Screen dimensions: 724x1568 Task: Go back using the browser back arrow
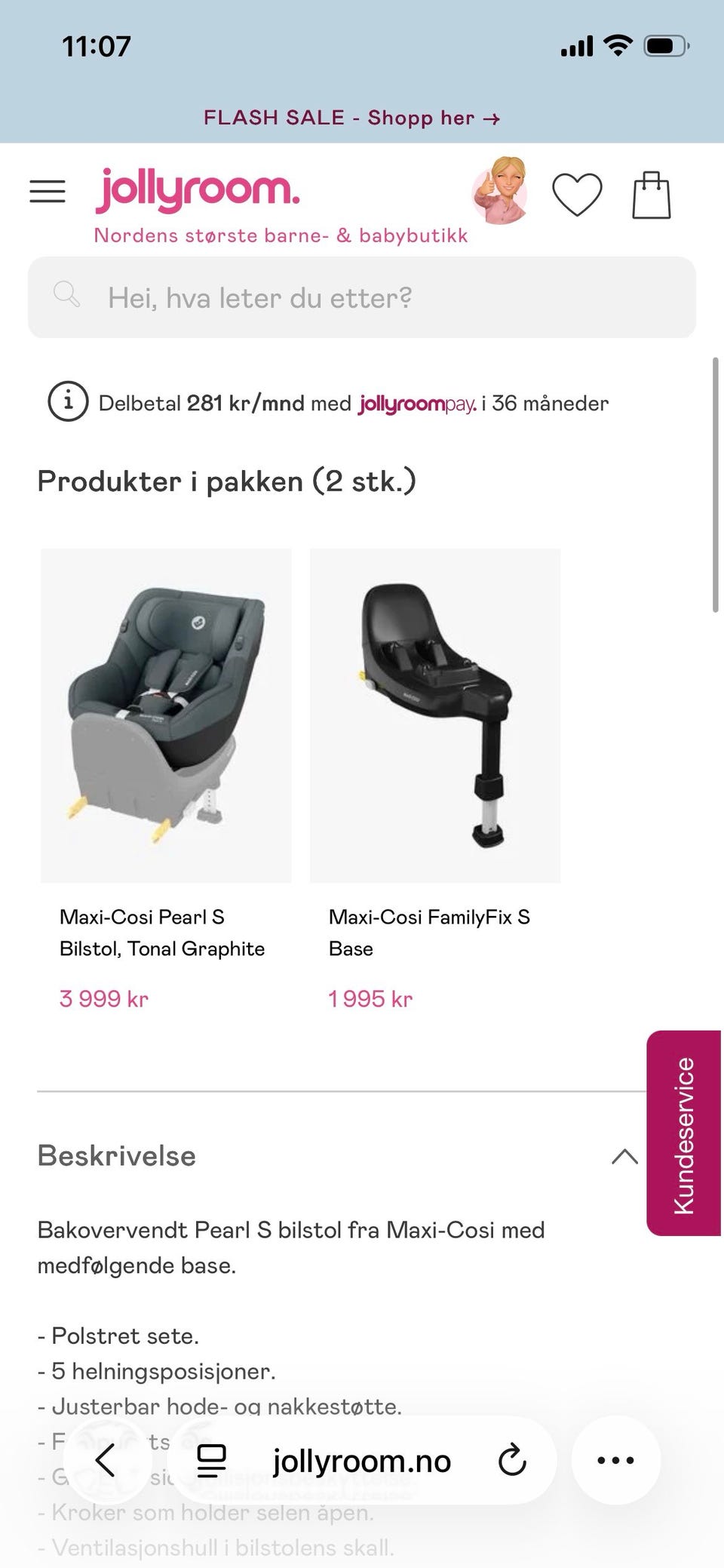click(x=106, y=1460)
